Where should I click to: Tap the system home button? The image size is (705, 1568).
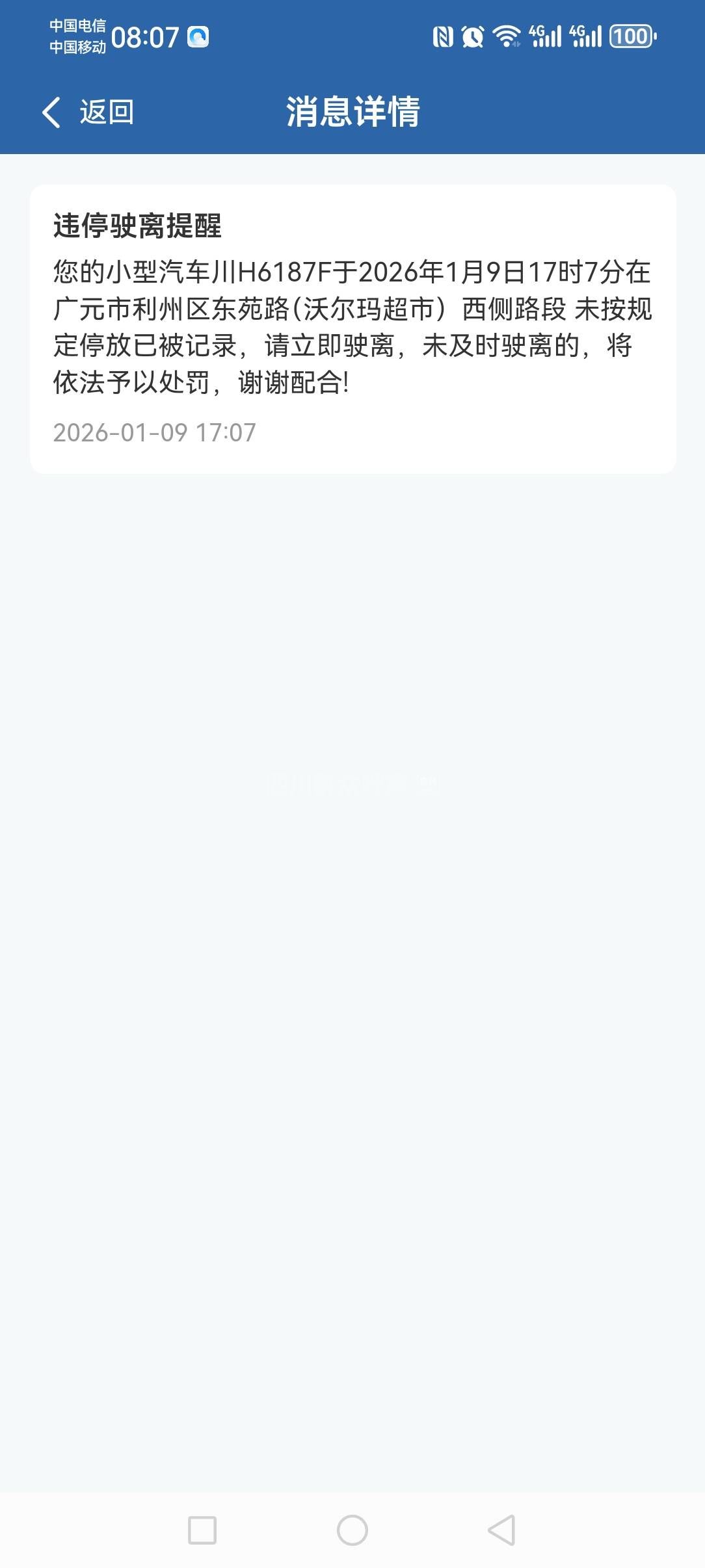(352, 1530)
